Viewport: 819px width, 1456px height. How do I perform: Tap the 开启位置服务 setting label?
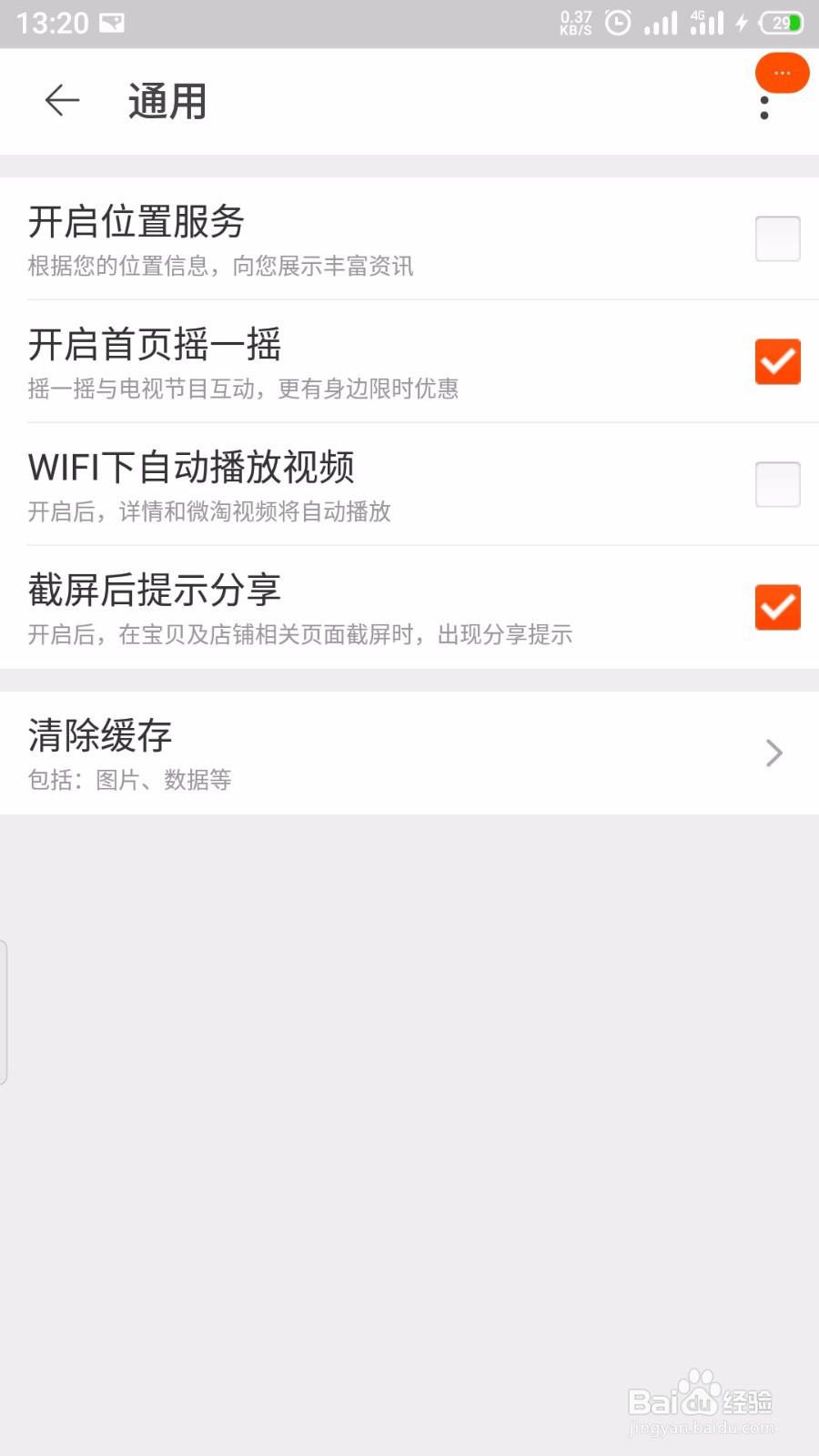click(135, 223)
